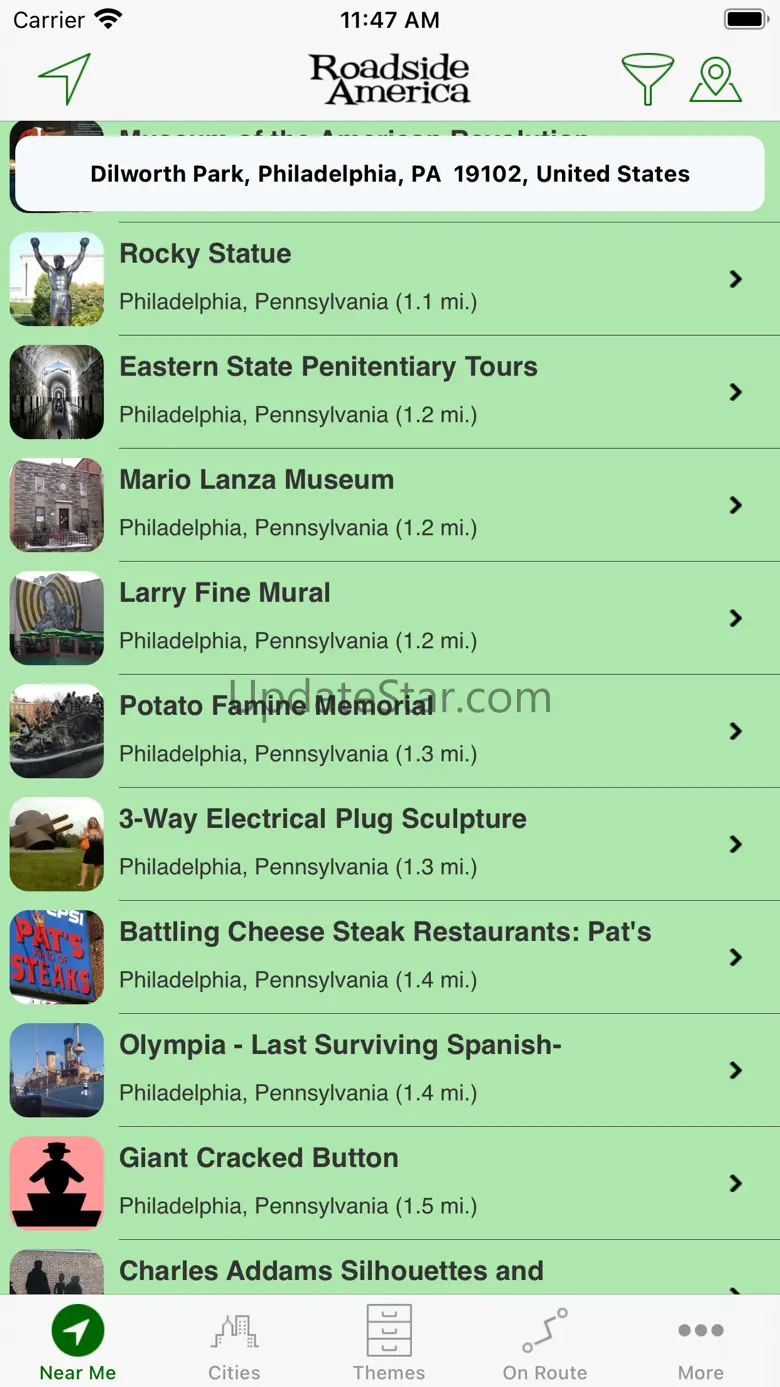Switch to the Cities tab
Image resolution: width=780 pixels, height=1387 pixels.
pyautogui.click(x=234, y=1345)
